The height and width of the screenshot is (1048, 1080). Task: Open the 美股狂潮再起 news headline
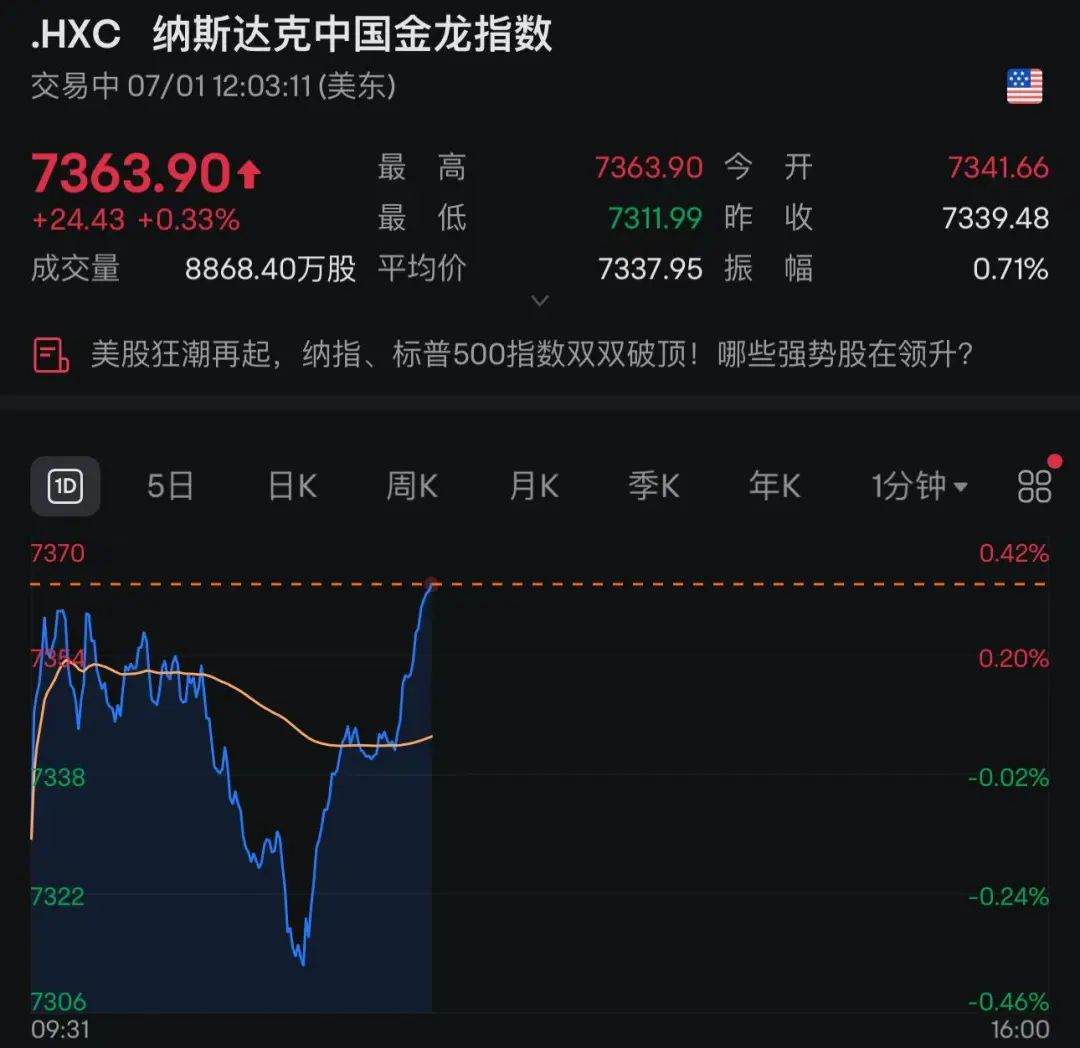pos(530,354)
